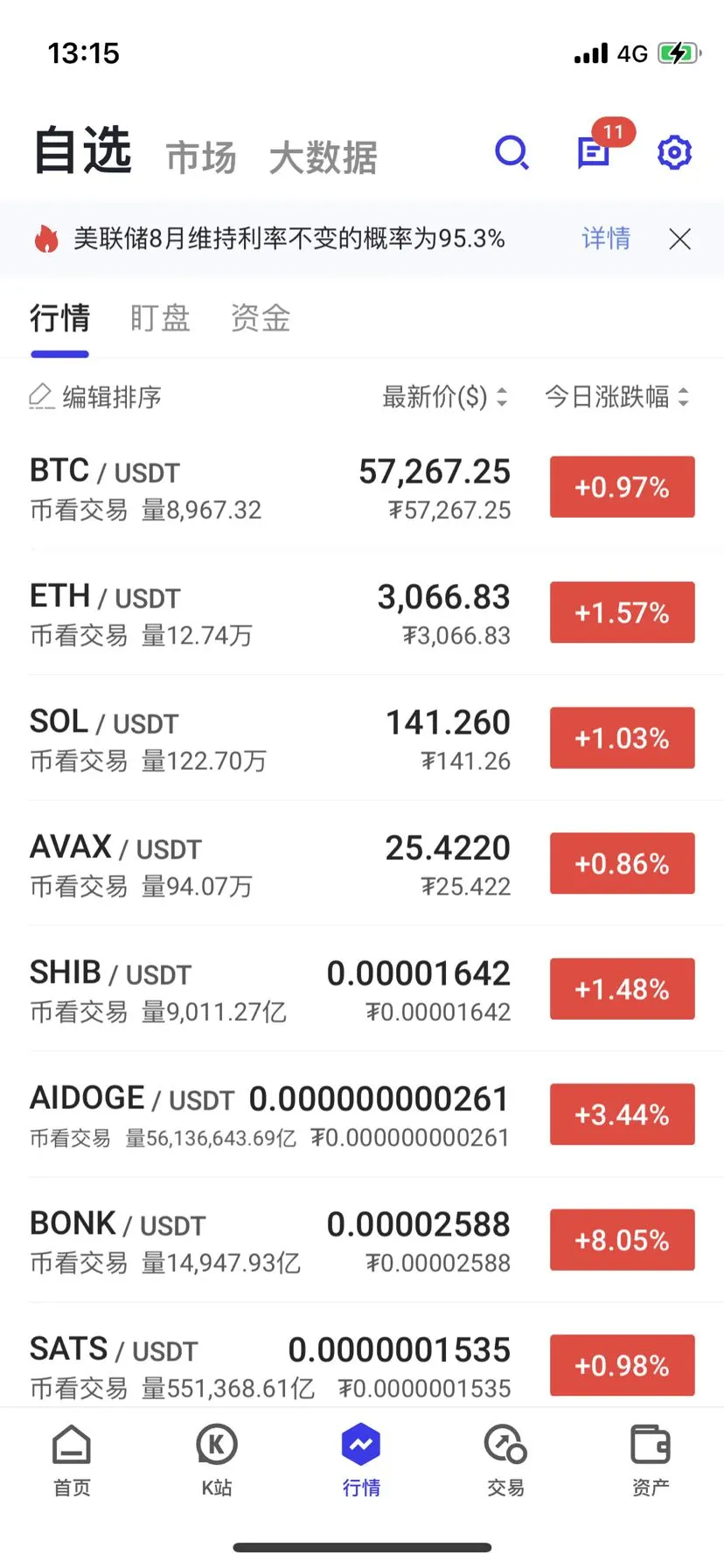724x1568 pixels.
Task: Sort by 最新价($)
Action: point(444,397)
